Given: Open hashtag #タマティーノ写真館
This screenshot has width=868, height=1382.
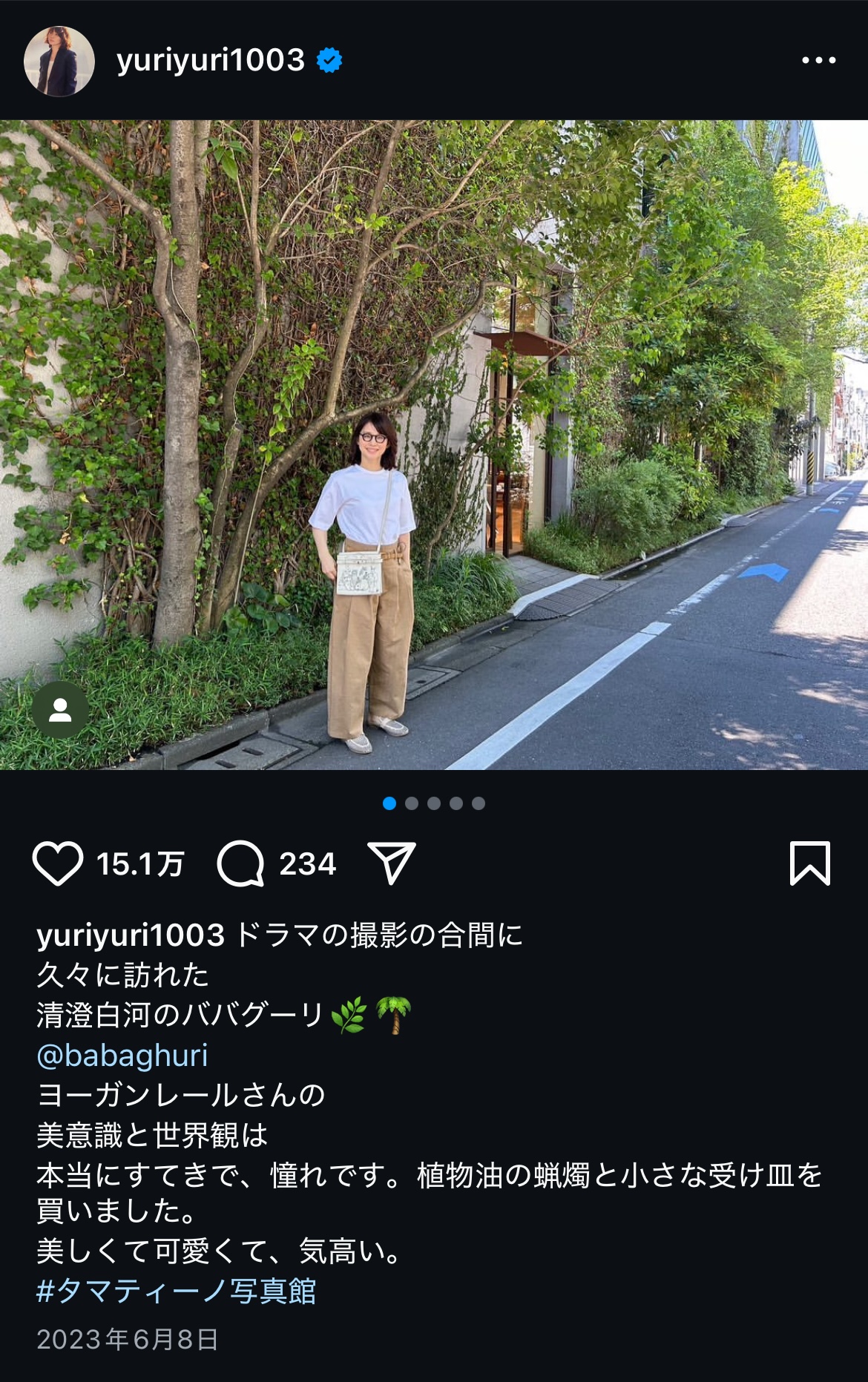Looking at the screenshot, I should [177, 1291].
